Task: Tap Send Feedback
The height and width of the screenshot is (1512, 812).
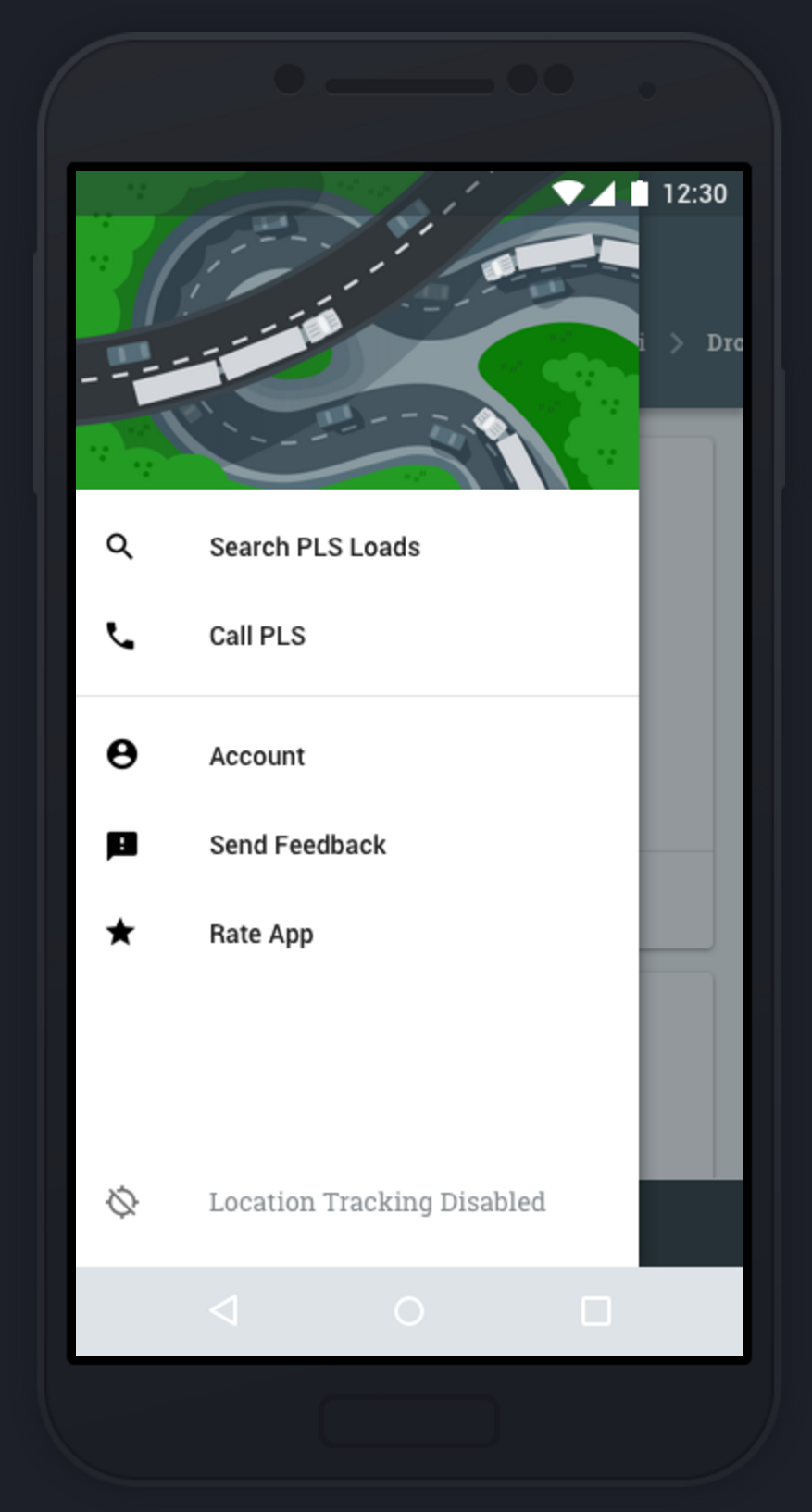Action: pyautogui.click(x=357, y=845)
